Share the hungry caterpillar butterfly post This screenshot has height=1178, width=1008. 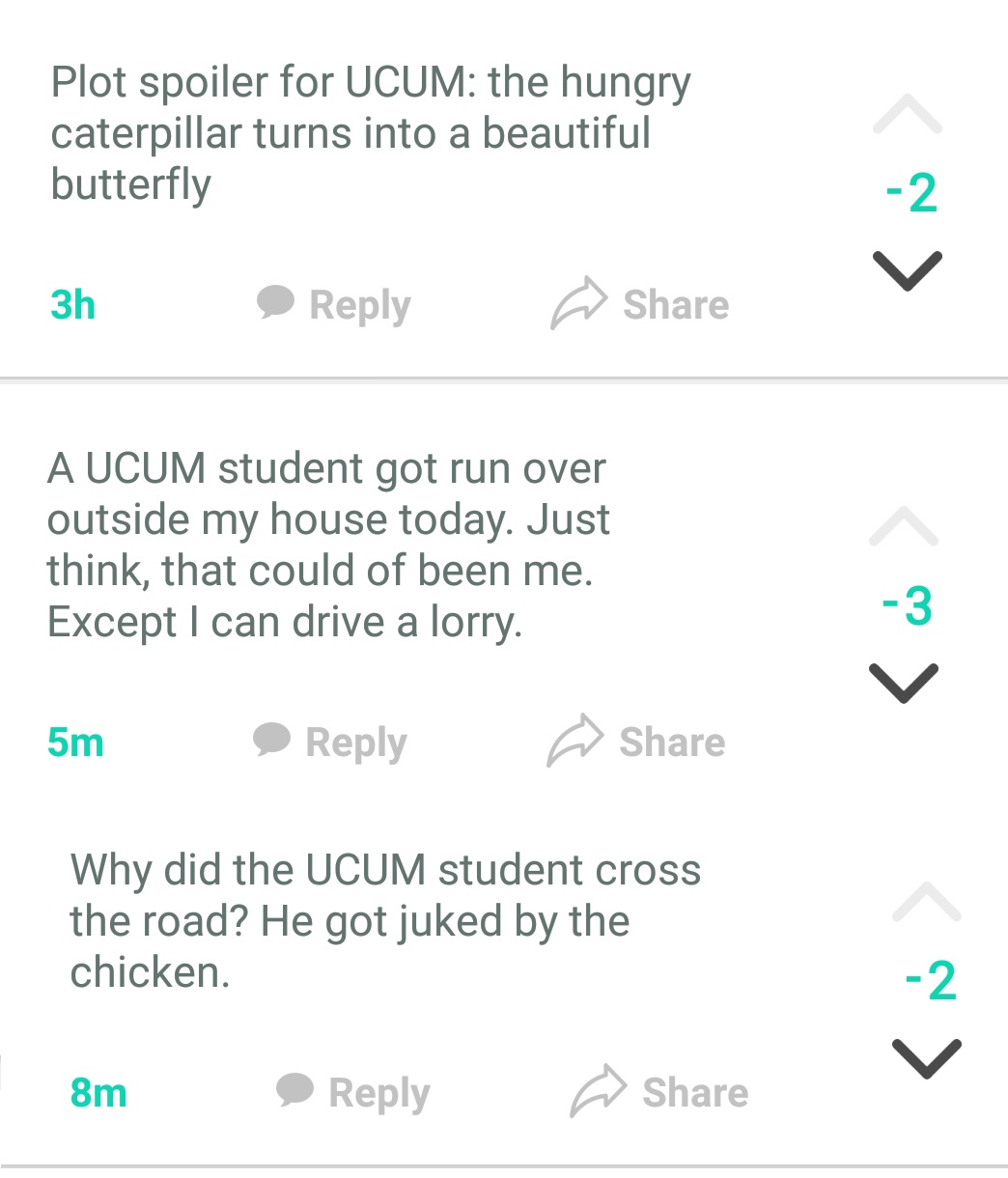[x=639, y=304]
